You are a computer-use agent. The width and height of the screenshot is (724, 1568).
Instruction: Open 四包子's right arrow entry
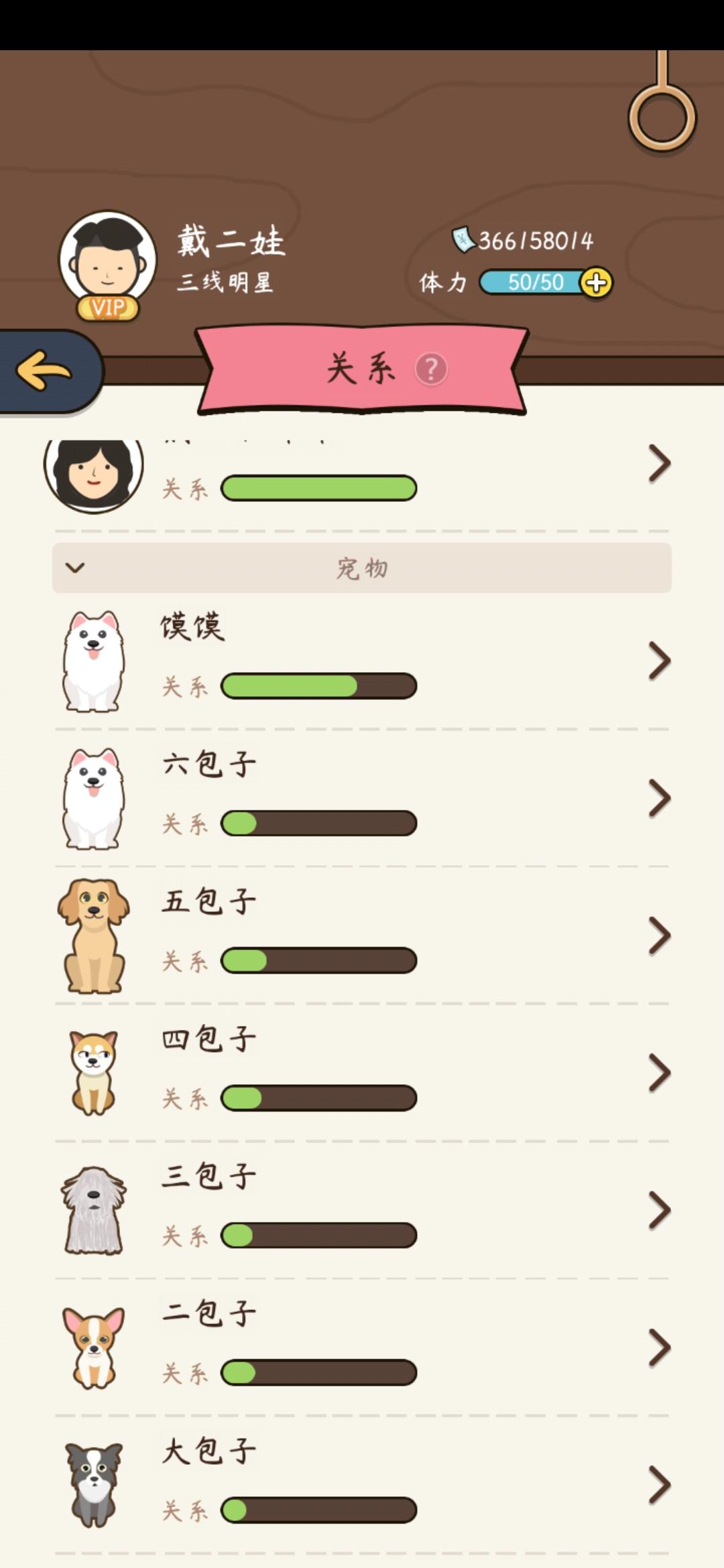(660, 1072)
